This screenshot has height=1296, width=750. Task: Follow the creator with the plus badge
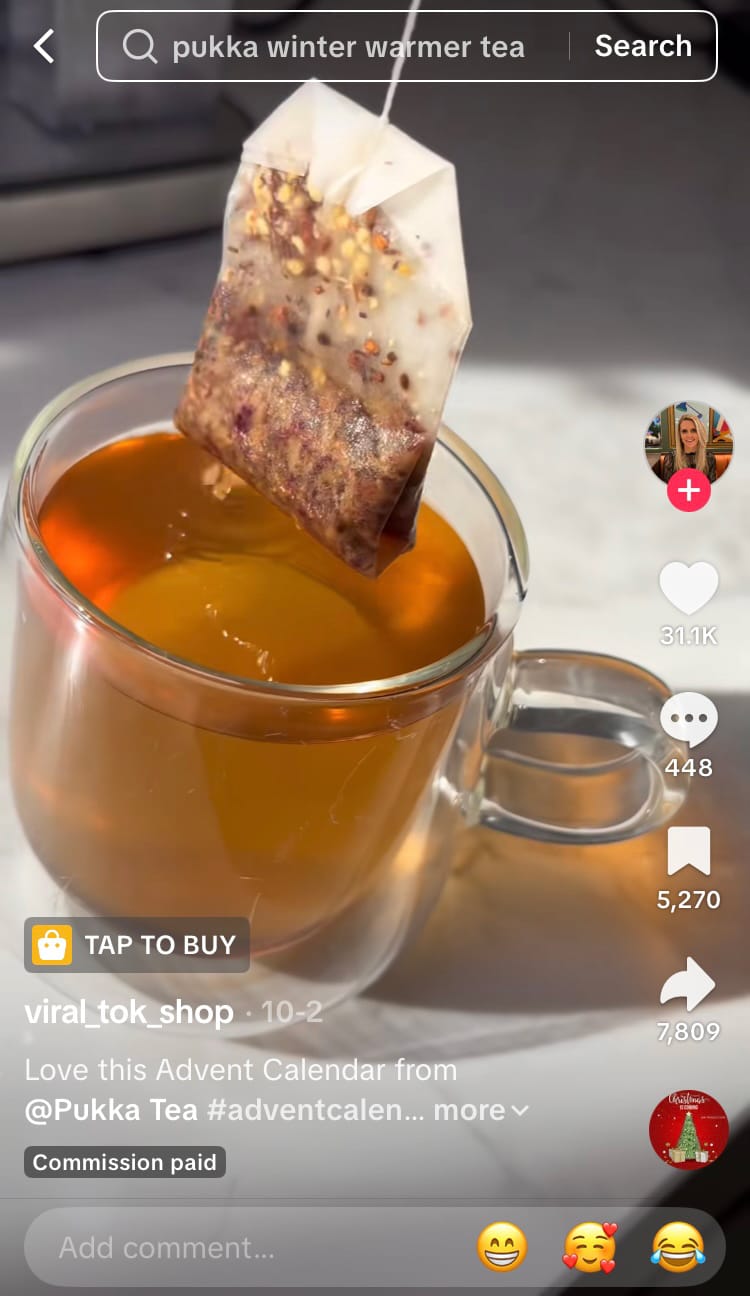(689, 491)
